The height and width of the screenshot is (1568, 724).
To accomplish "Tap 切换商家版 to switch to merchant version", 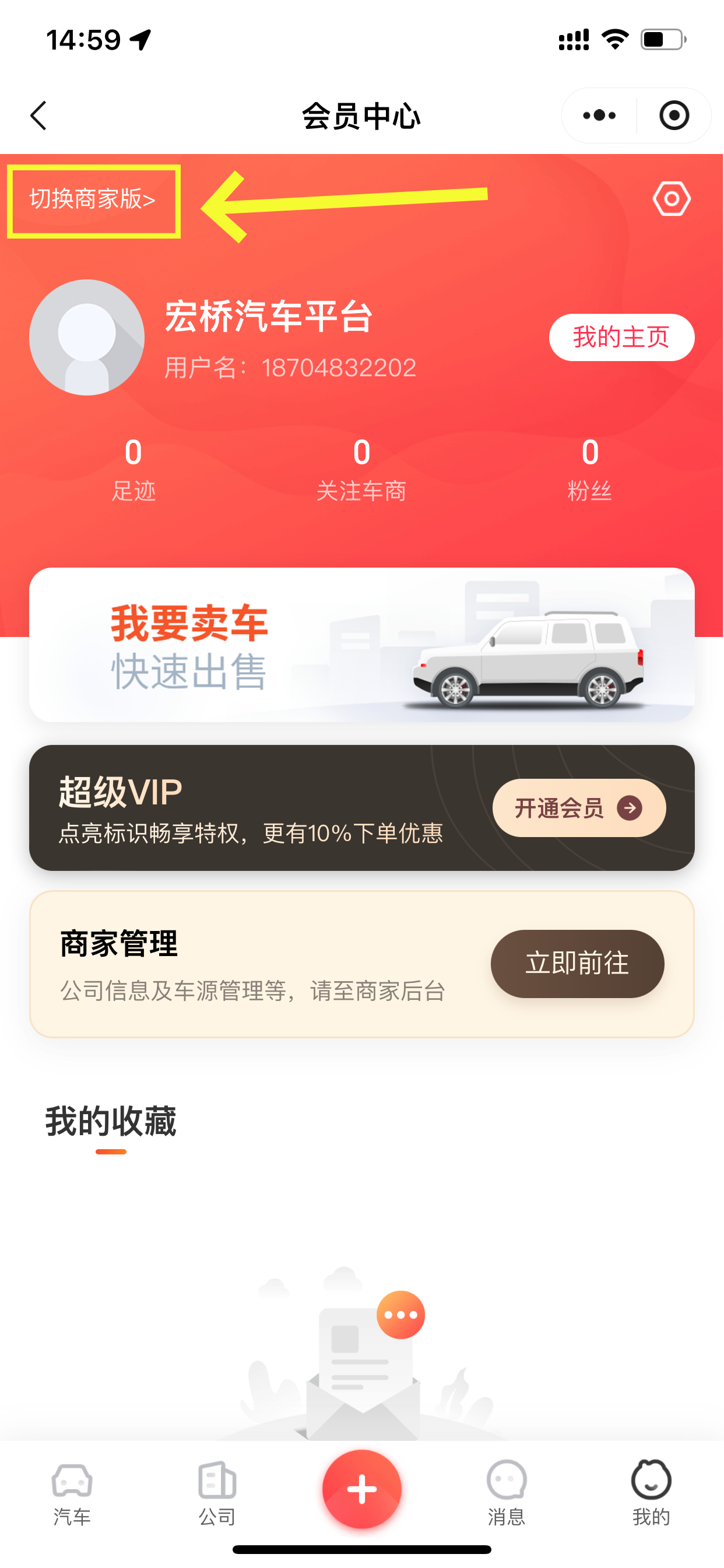I will click(93, 199).
